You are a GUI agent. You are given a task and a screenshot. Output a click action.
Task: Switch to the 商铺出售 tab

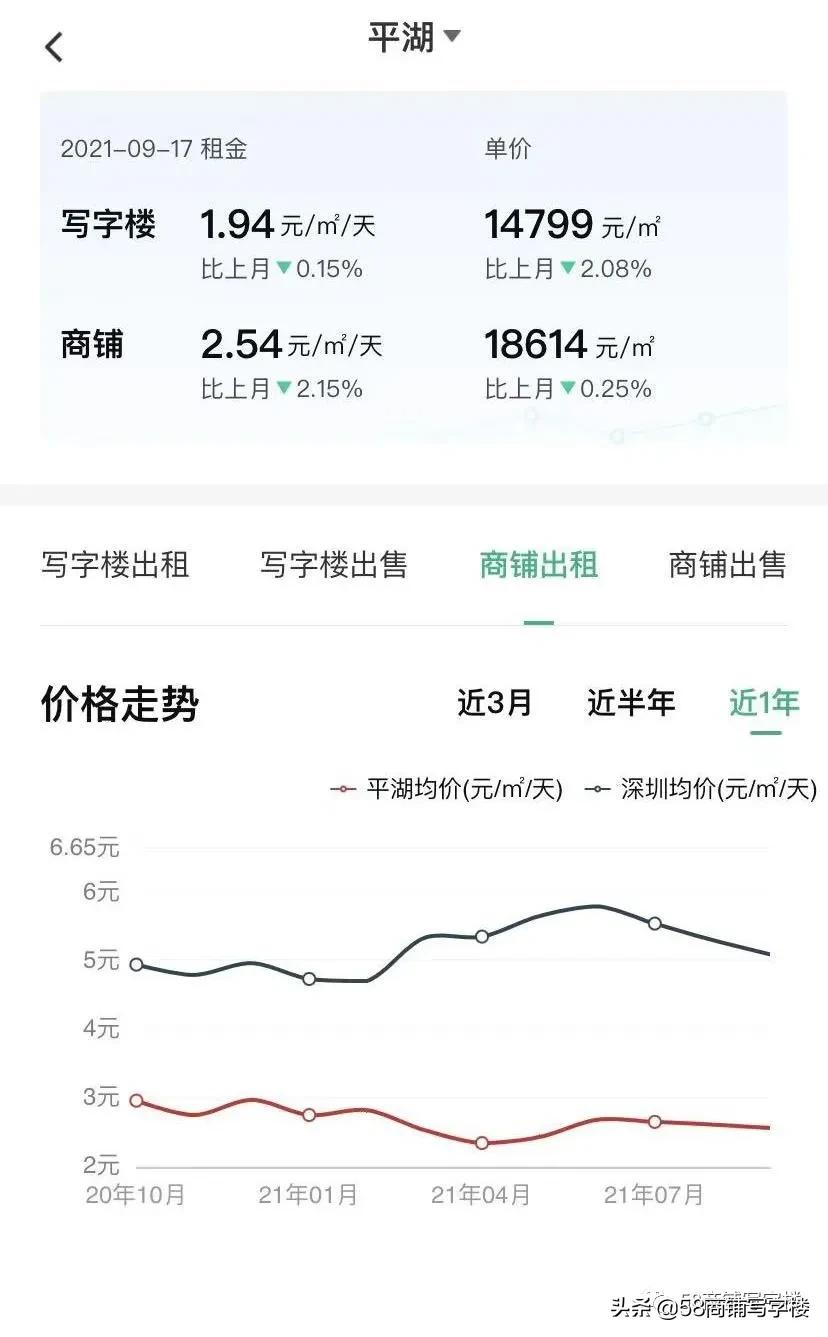(x=728, y=566)
